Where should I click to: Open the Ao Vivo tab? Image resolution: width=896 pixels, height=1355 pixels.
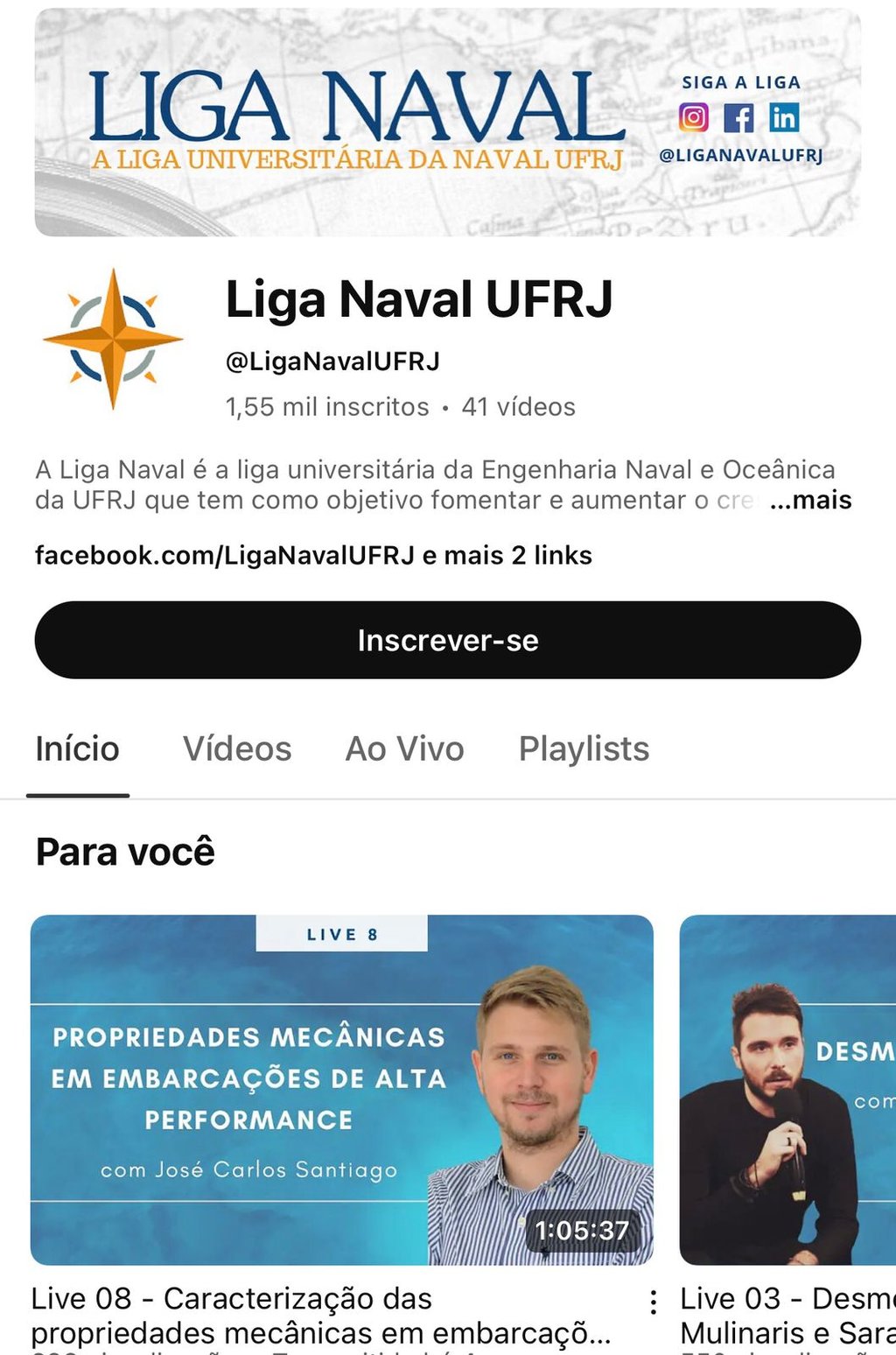404,749
